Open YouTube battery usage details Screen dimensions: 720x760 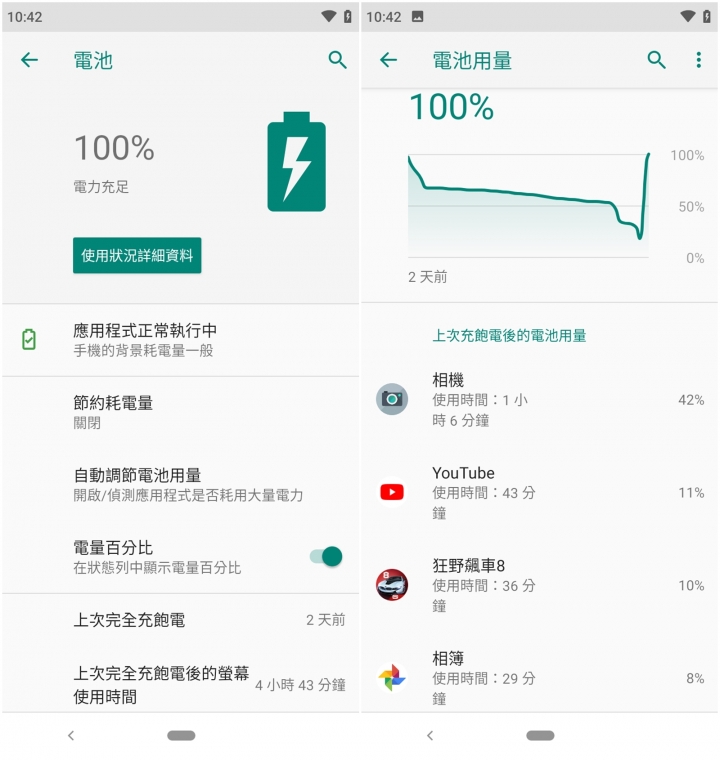click(540, 492)
